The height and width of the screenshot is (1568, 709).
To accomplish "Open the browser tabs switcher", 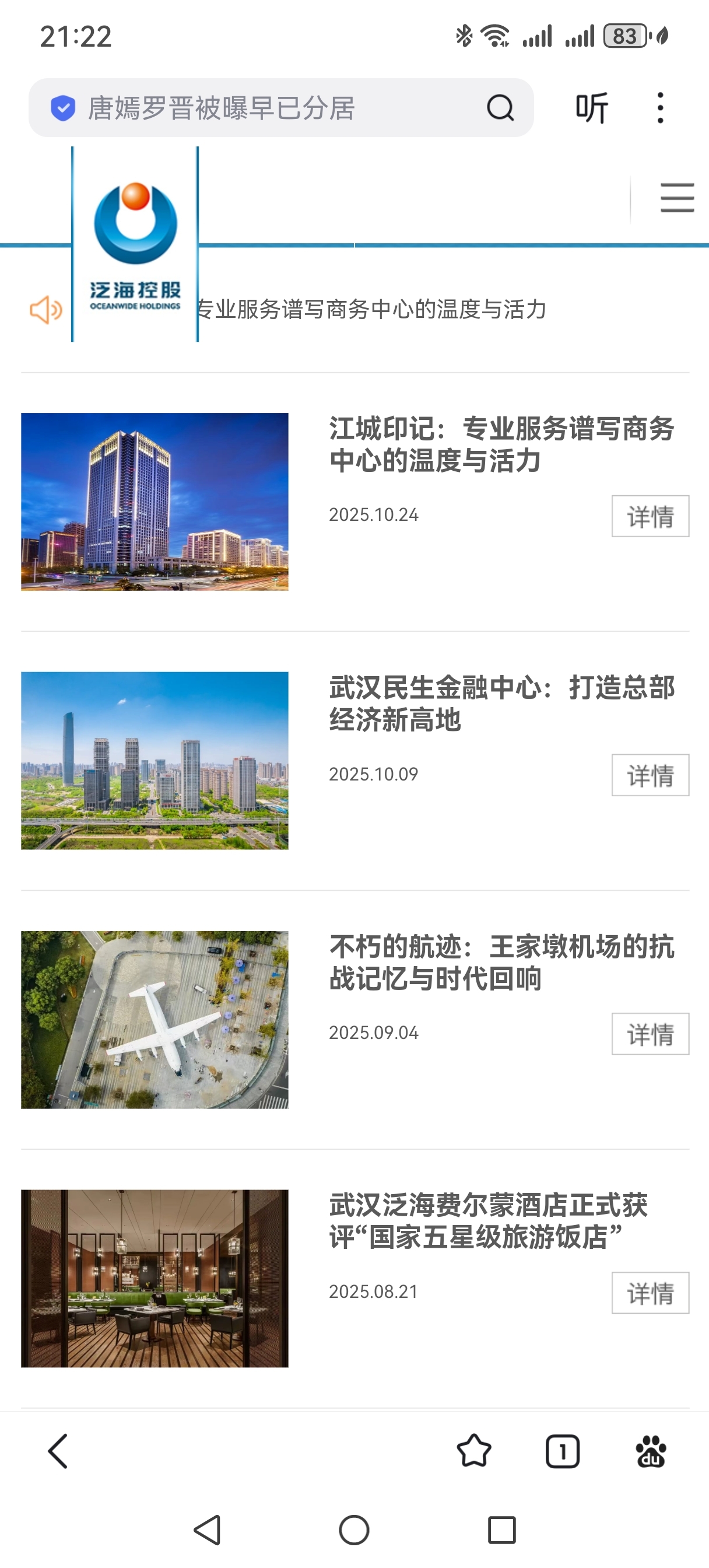I will pos(562,1451).
